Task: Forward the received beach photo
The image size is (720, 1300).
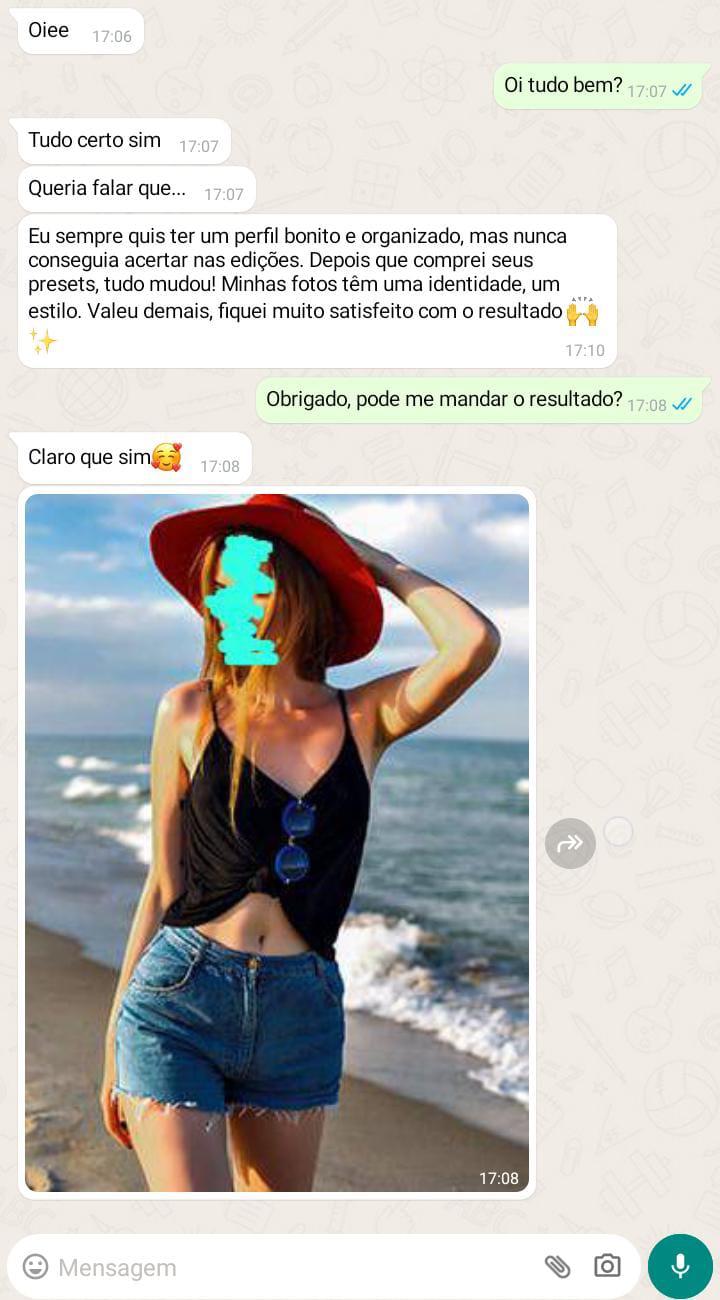Action: pyautogui.click(x=570, y=843)
